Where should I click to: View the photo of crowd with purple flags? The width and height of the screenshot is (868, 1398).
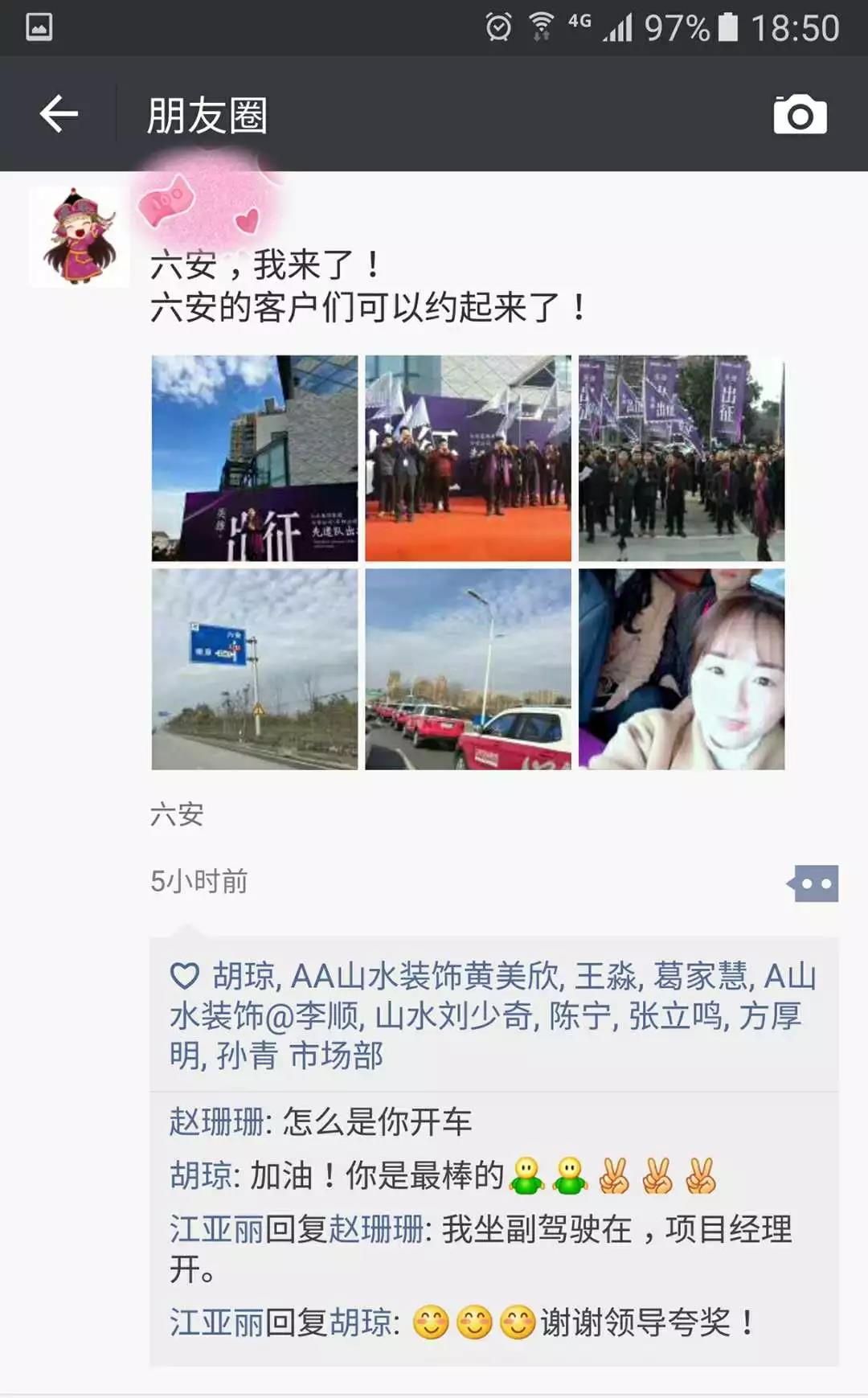pyautogui.click(x=681, y=458)
